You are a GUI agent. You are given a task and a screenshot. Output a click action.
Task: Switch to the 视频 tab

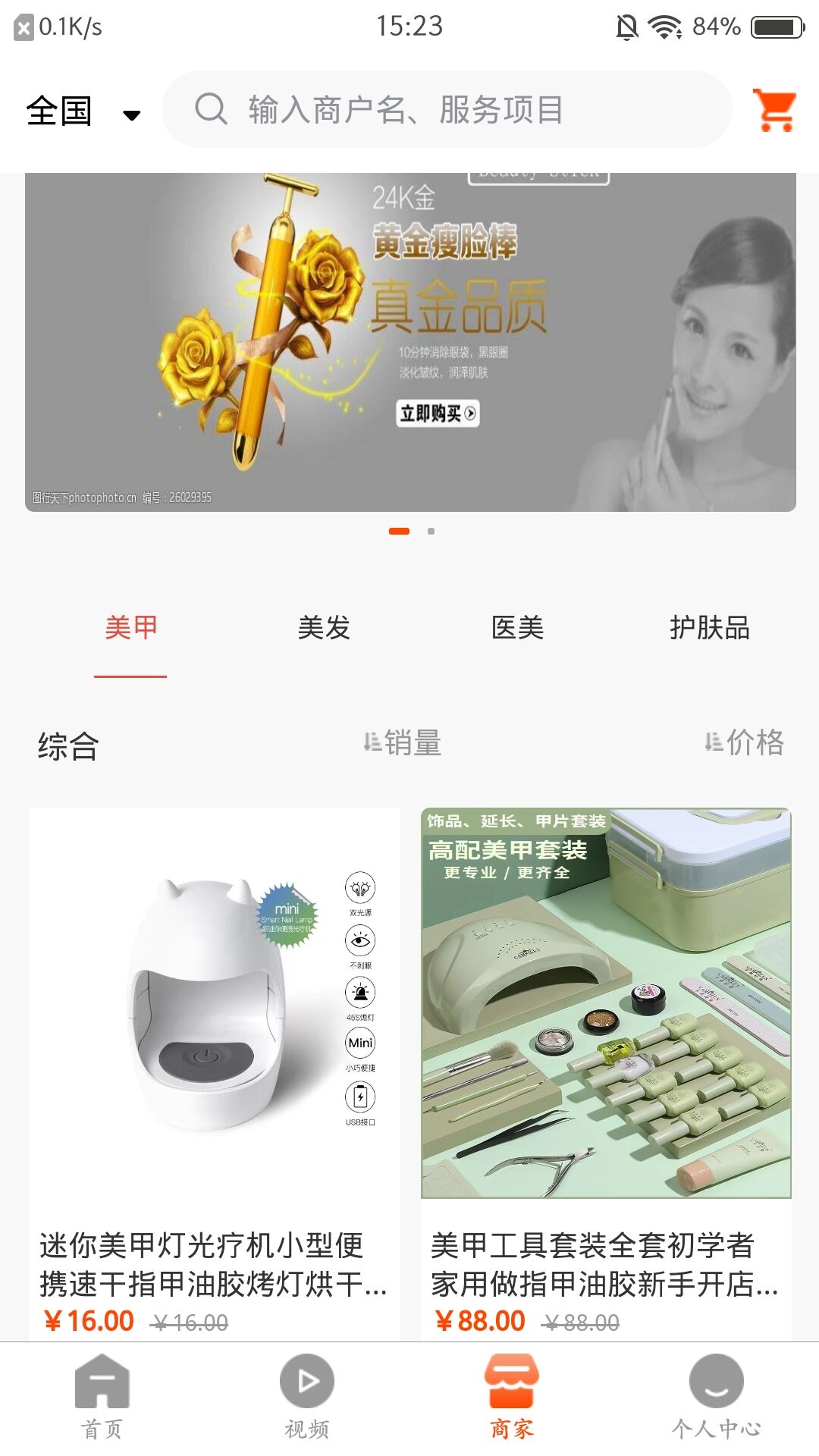306,1397
